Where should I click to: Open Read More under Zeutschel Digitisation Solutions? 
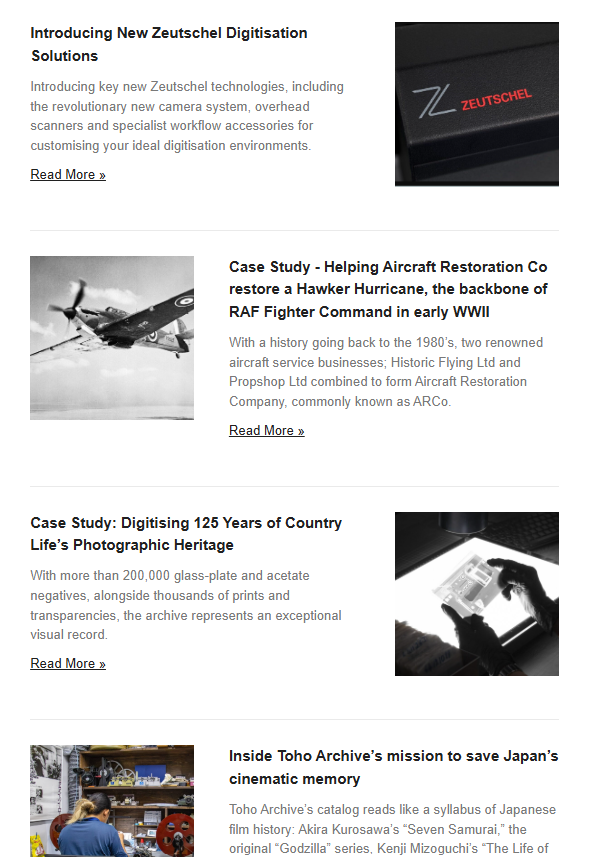68,174
